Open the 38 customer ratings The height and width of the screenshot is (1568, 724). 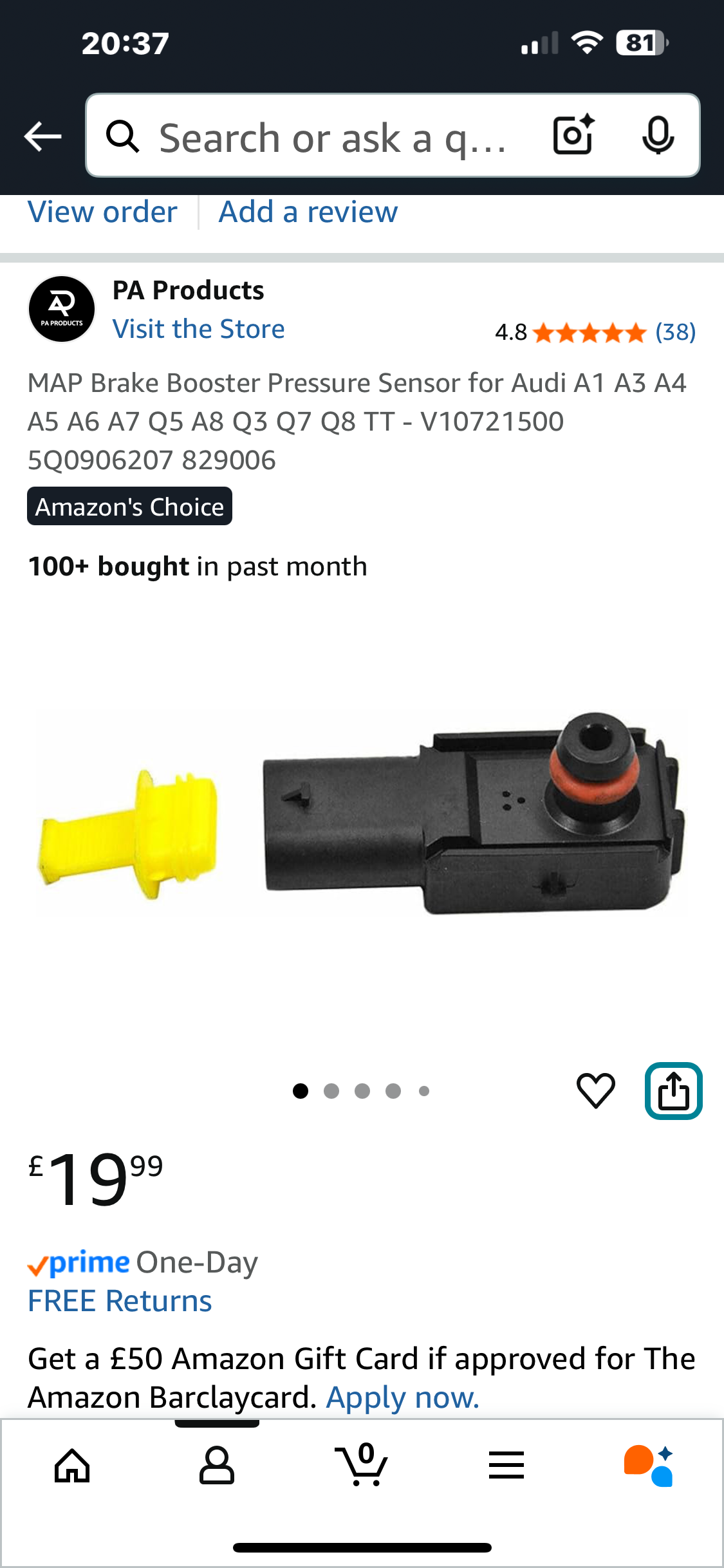[x=675, y=332]
